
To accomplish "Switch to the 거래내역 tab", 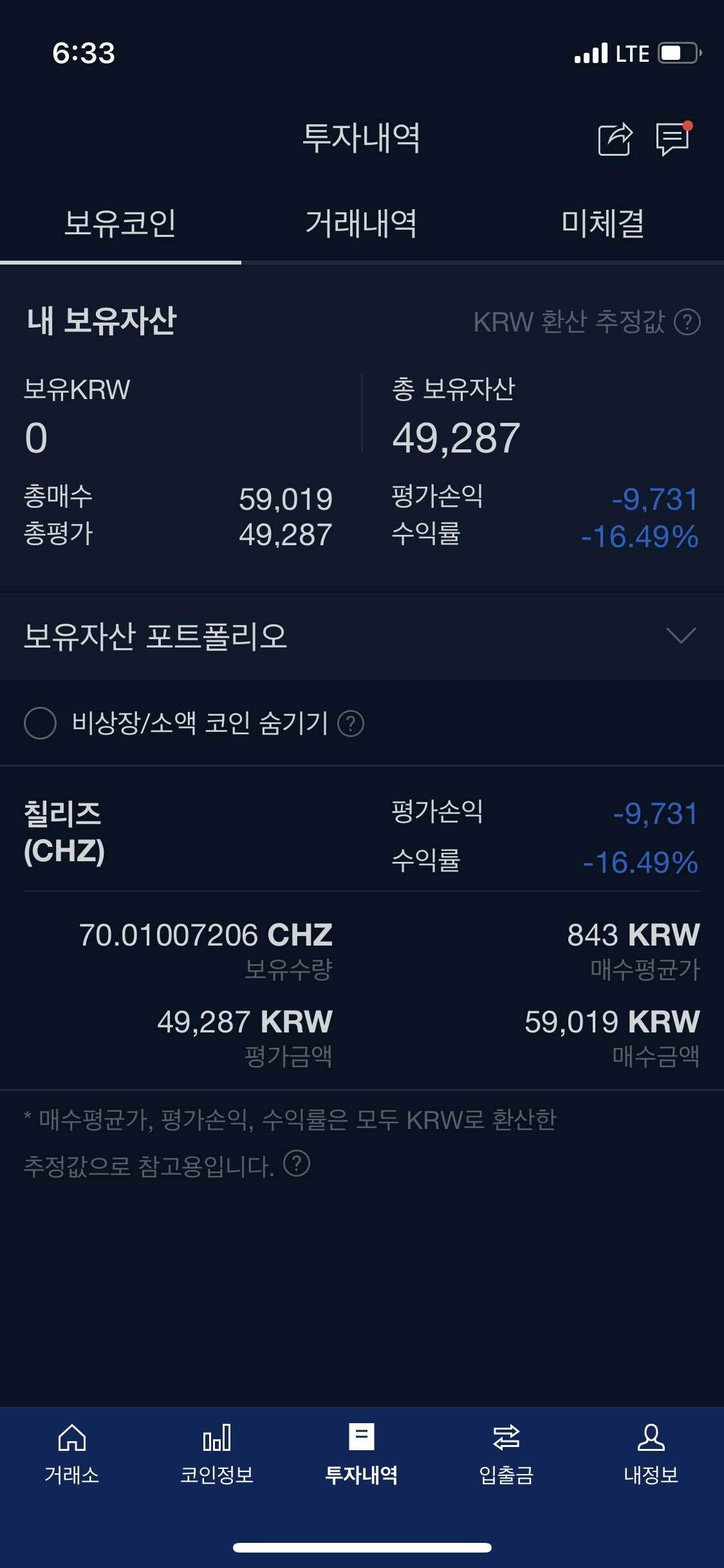I will [361, 223].
